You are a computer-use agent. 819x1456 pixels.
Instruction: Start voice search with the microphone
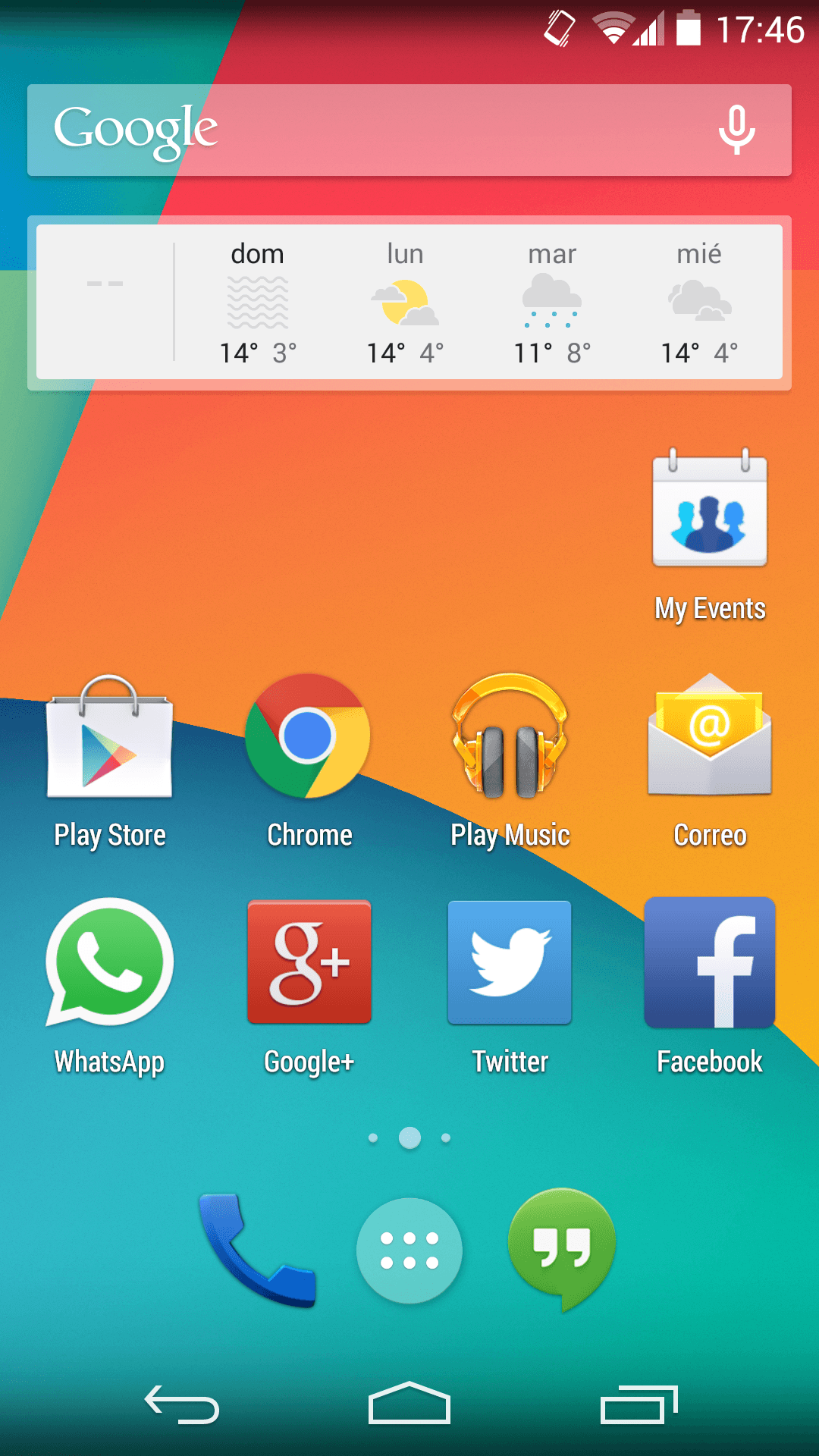point(736,130)
